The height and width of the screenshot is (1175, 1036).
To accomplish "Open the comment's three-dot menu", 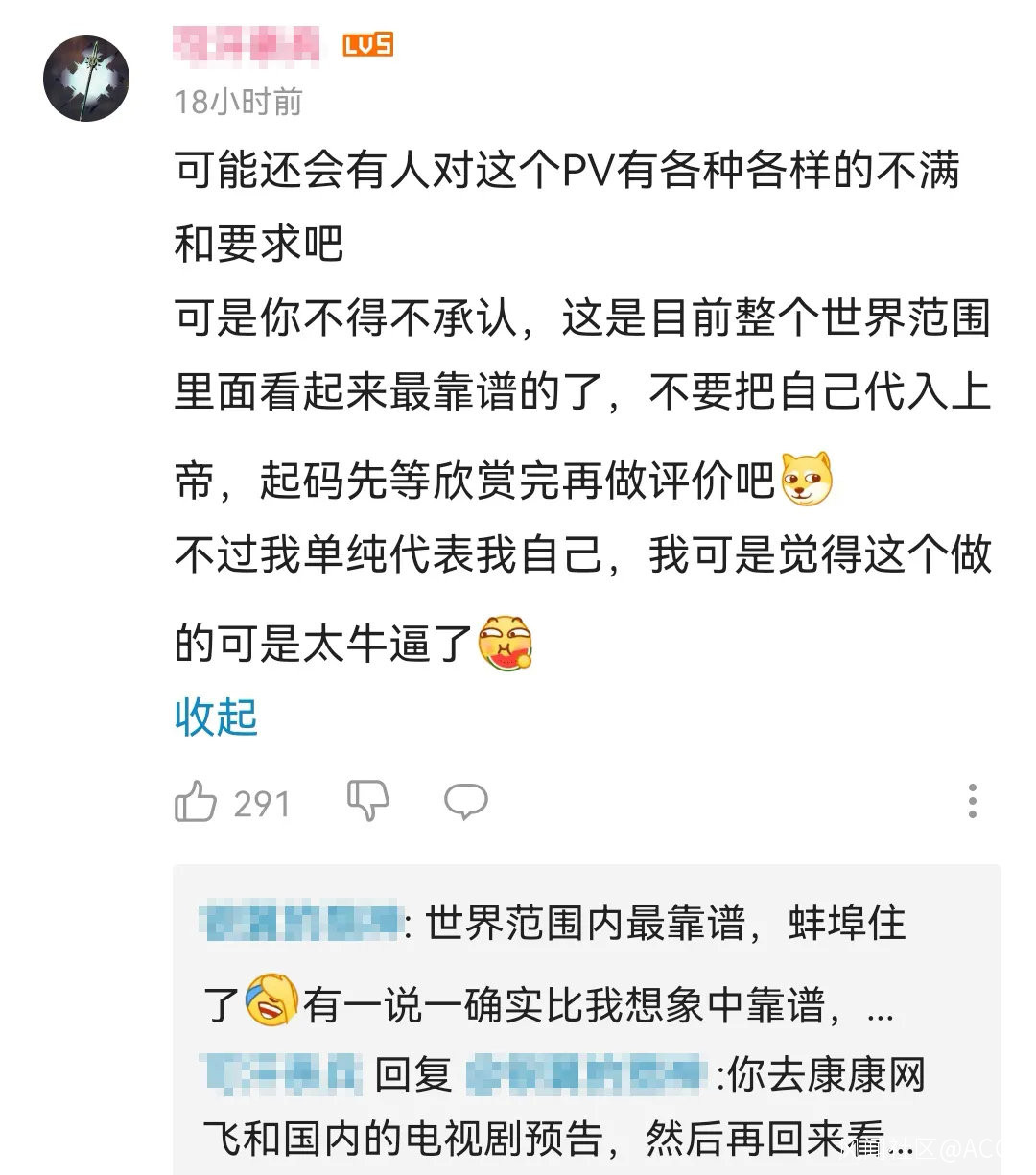I will point(972,801).
